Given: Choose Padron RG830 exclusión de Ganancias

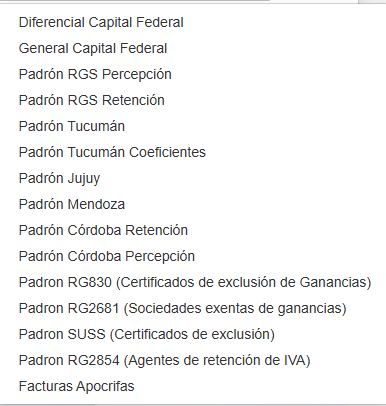Looking at the screenshot, I should pyautogui.click(x=193, y=282).
